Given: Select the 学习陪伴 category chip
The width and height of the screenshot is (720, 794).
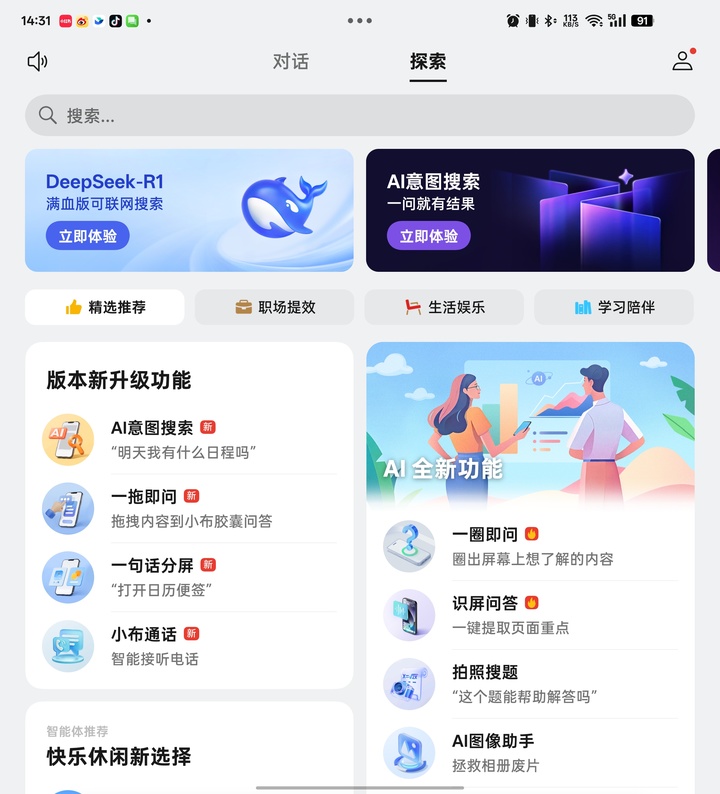Looking at the screenshot, I should (614, 307).
